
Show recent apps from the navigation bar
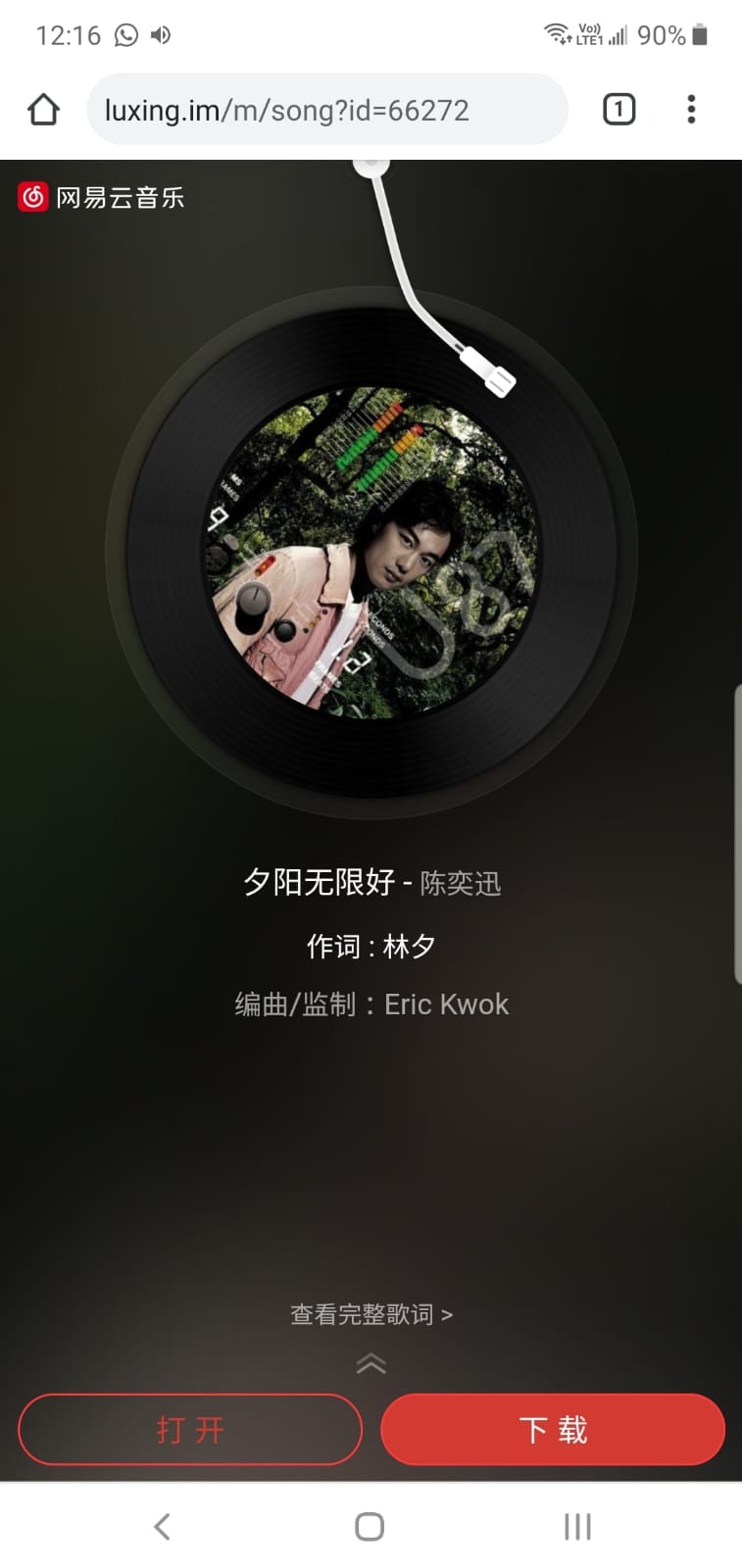(577, 1526)
